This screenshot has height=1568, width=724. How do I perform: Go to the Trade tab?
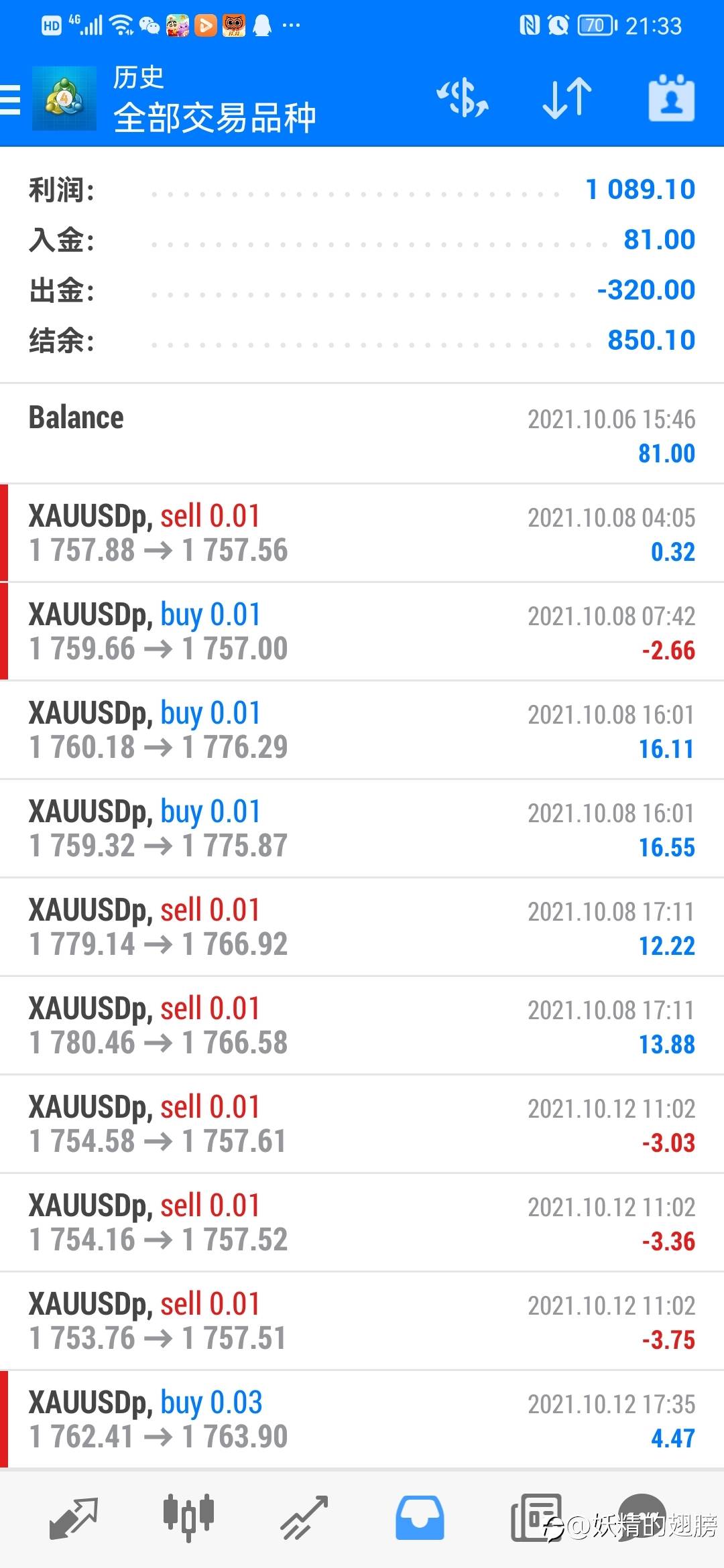[x=304, y=1518]
